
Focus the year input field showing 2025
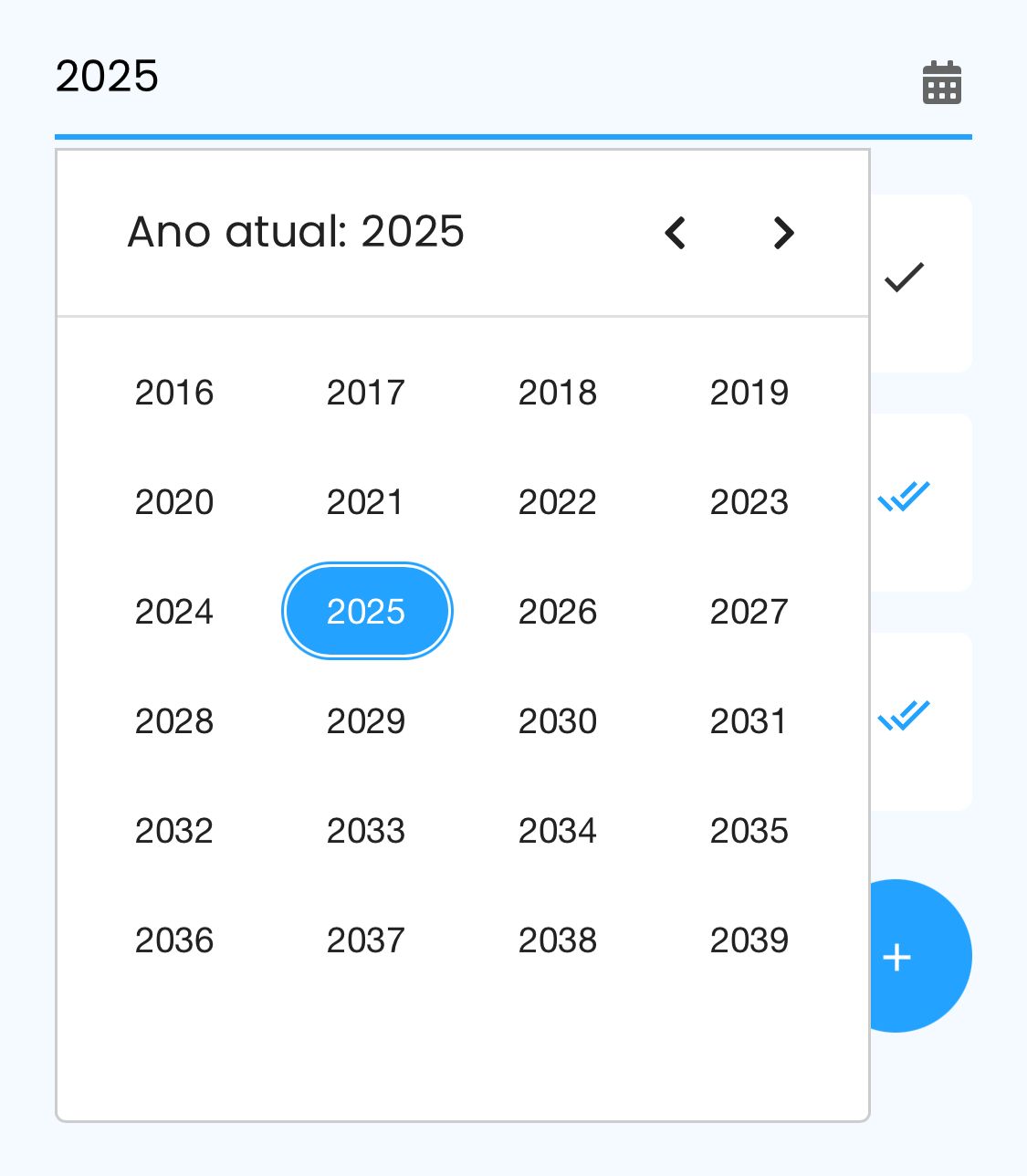tap(456, 77)
